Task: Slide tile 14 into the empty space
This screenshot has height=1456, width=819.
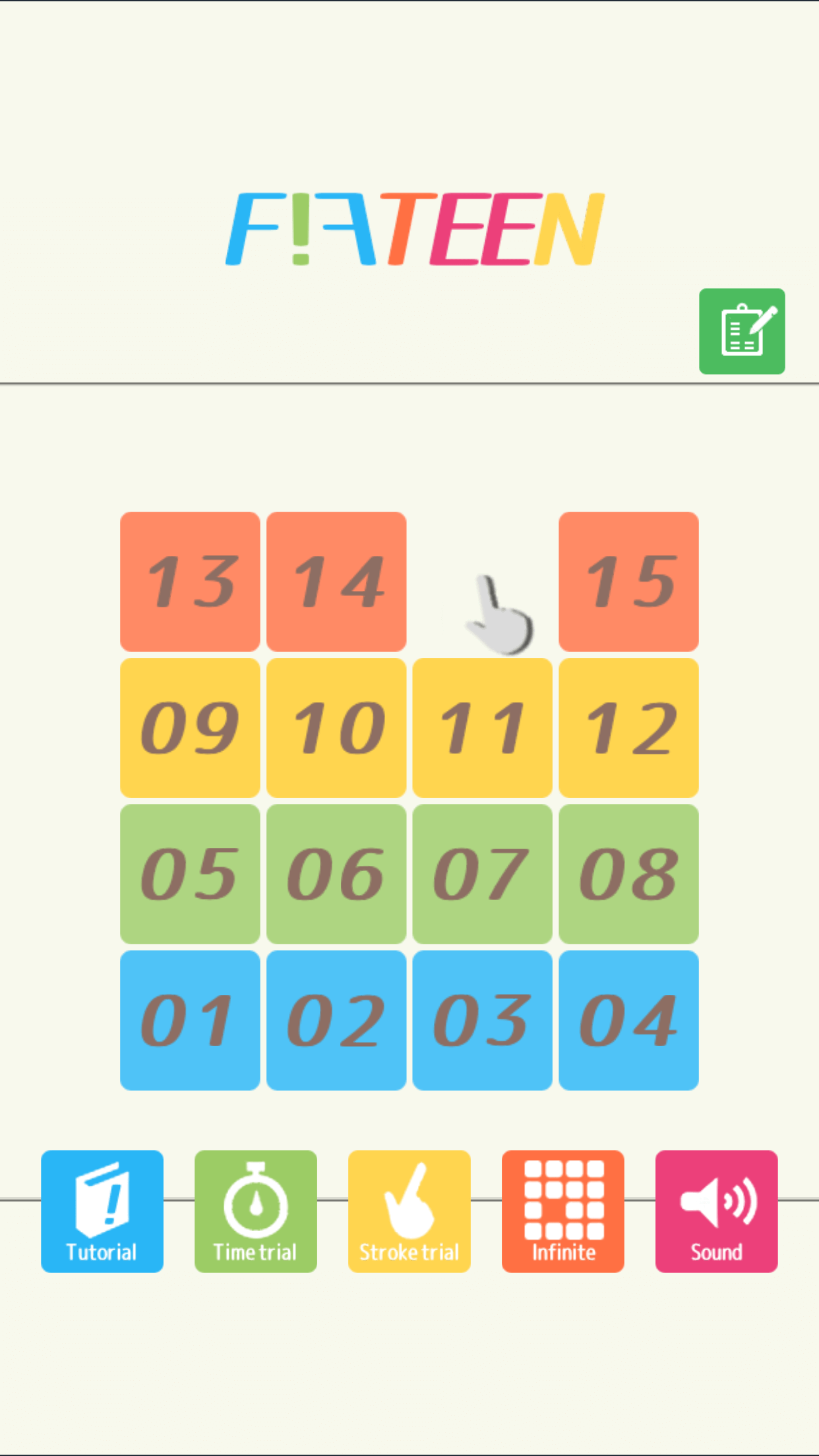Action: tap(336, 582)
